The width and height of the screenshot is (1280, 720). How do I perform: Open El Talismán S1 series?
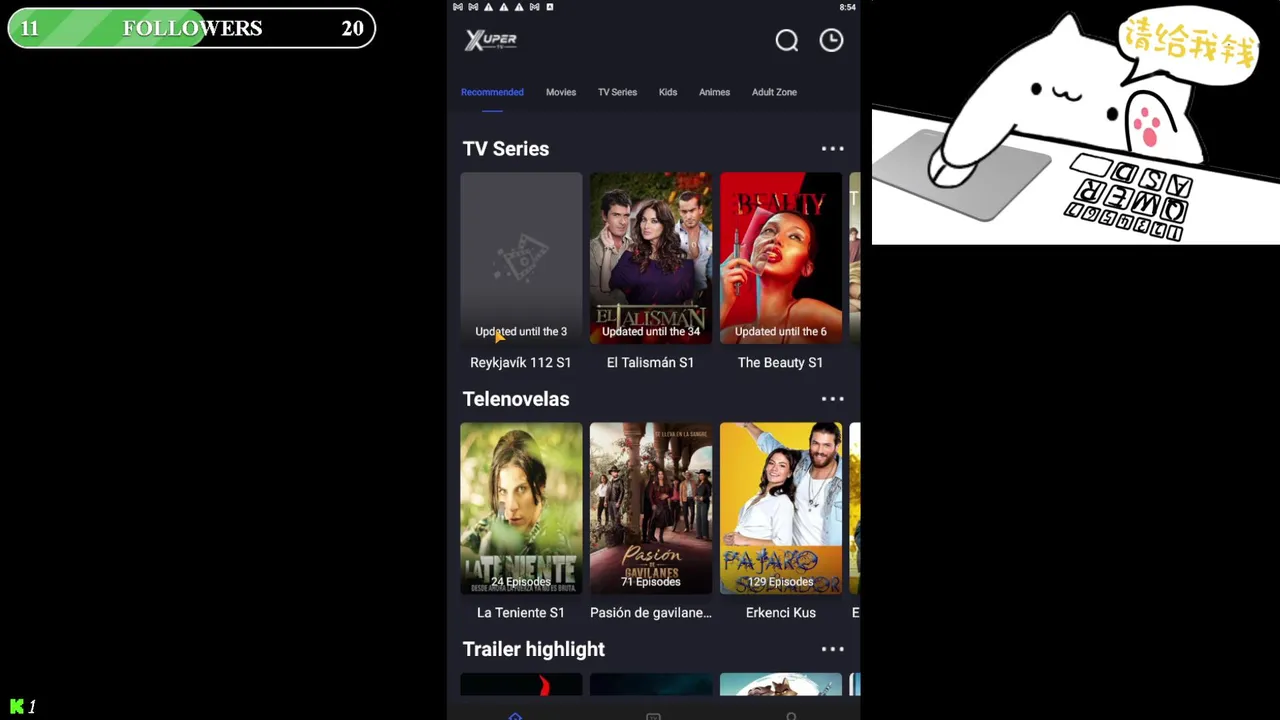pos(651,258)
